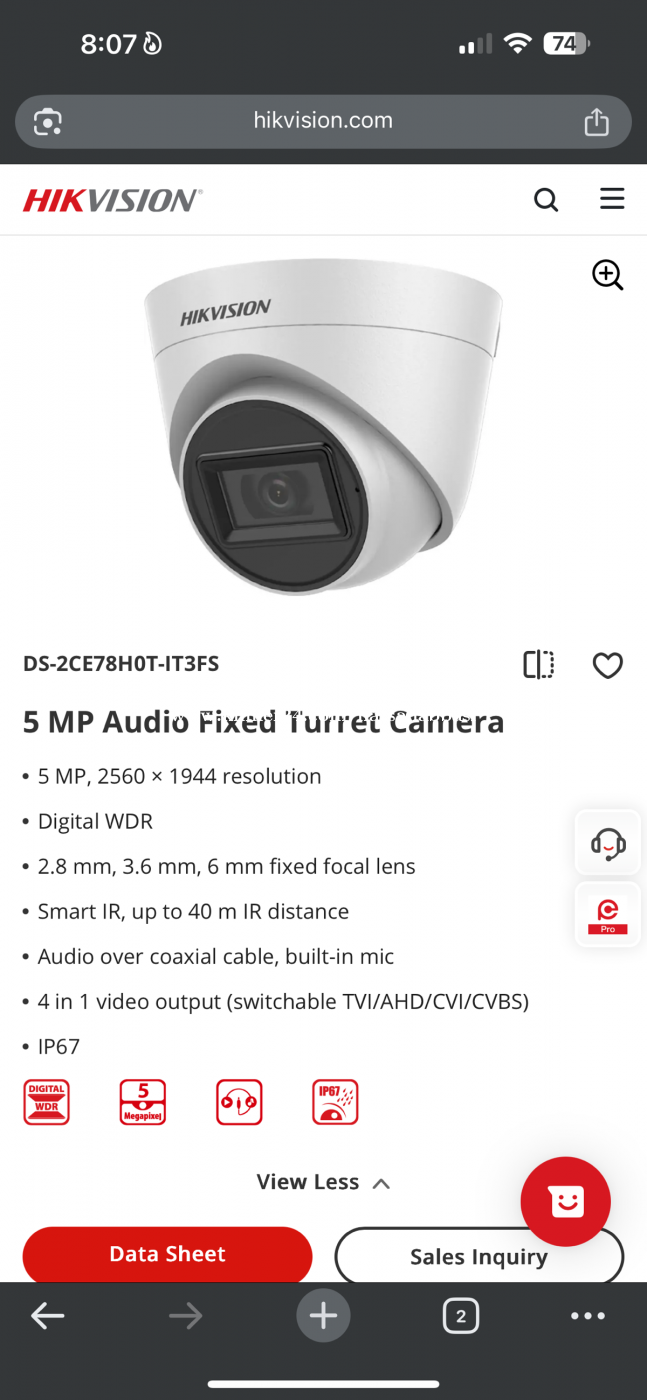This screenshot has height=1400, width=647.
Task: Go to the Hikvision homepage via logo
Action: click(112, 200)
